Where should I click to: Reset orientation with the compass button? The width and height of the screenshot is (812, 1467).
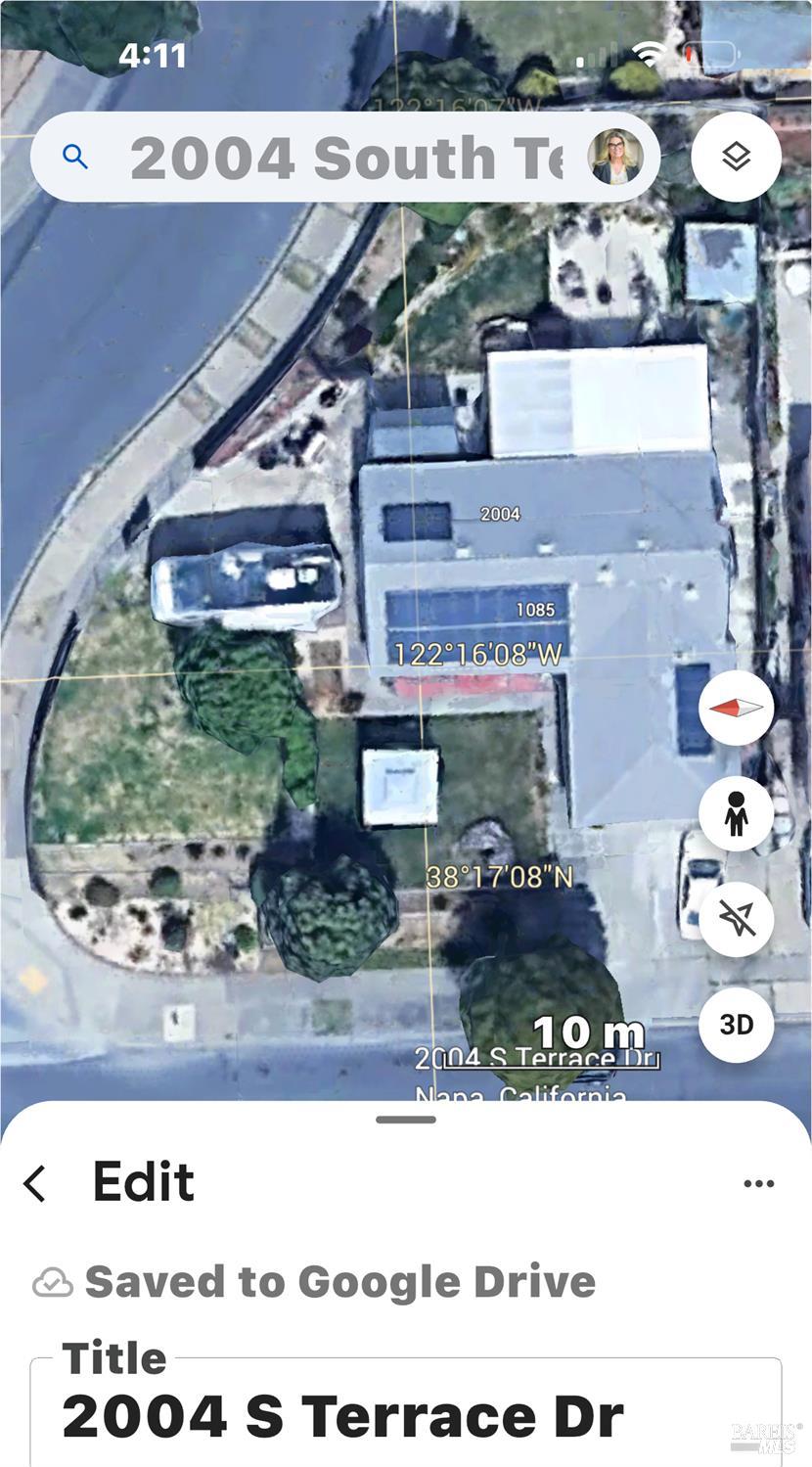pyautogui.click(x=736, y=708)
